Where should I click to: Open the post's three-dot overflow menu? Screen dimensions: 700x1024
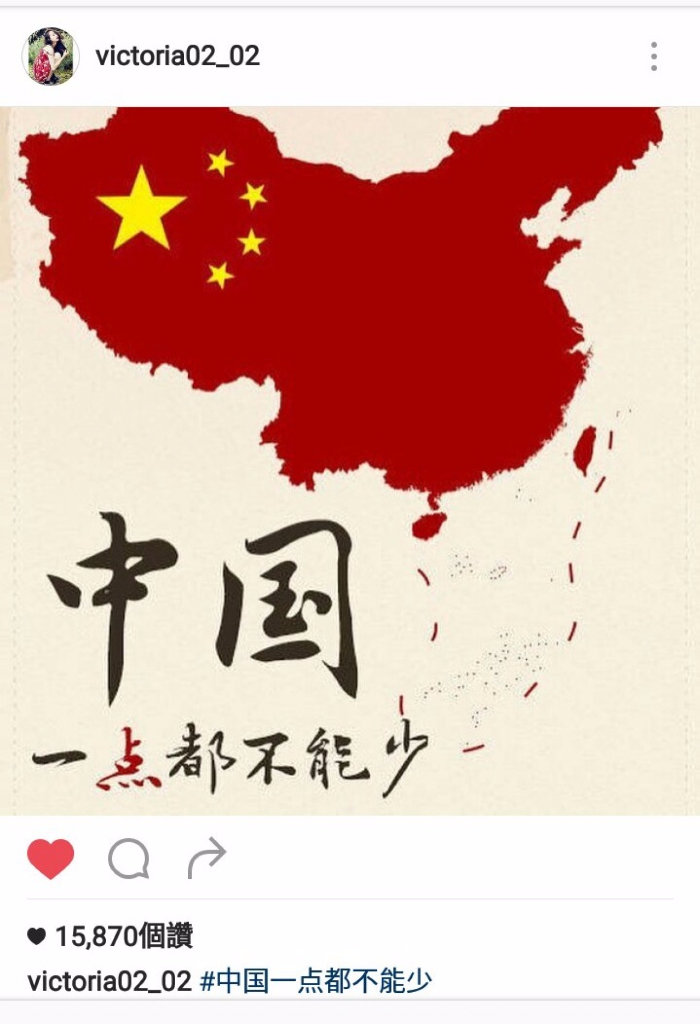(653, 56)
